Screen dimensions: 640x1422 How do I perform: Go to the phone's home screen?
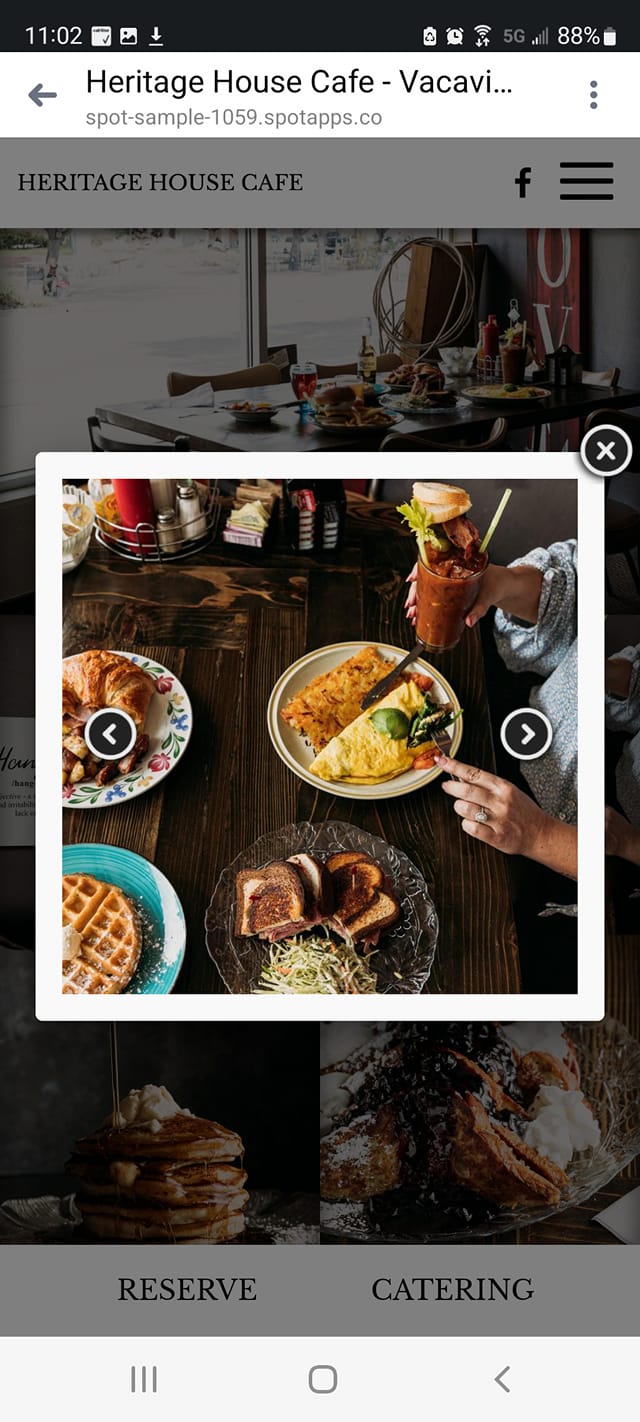(322, 1380)
